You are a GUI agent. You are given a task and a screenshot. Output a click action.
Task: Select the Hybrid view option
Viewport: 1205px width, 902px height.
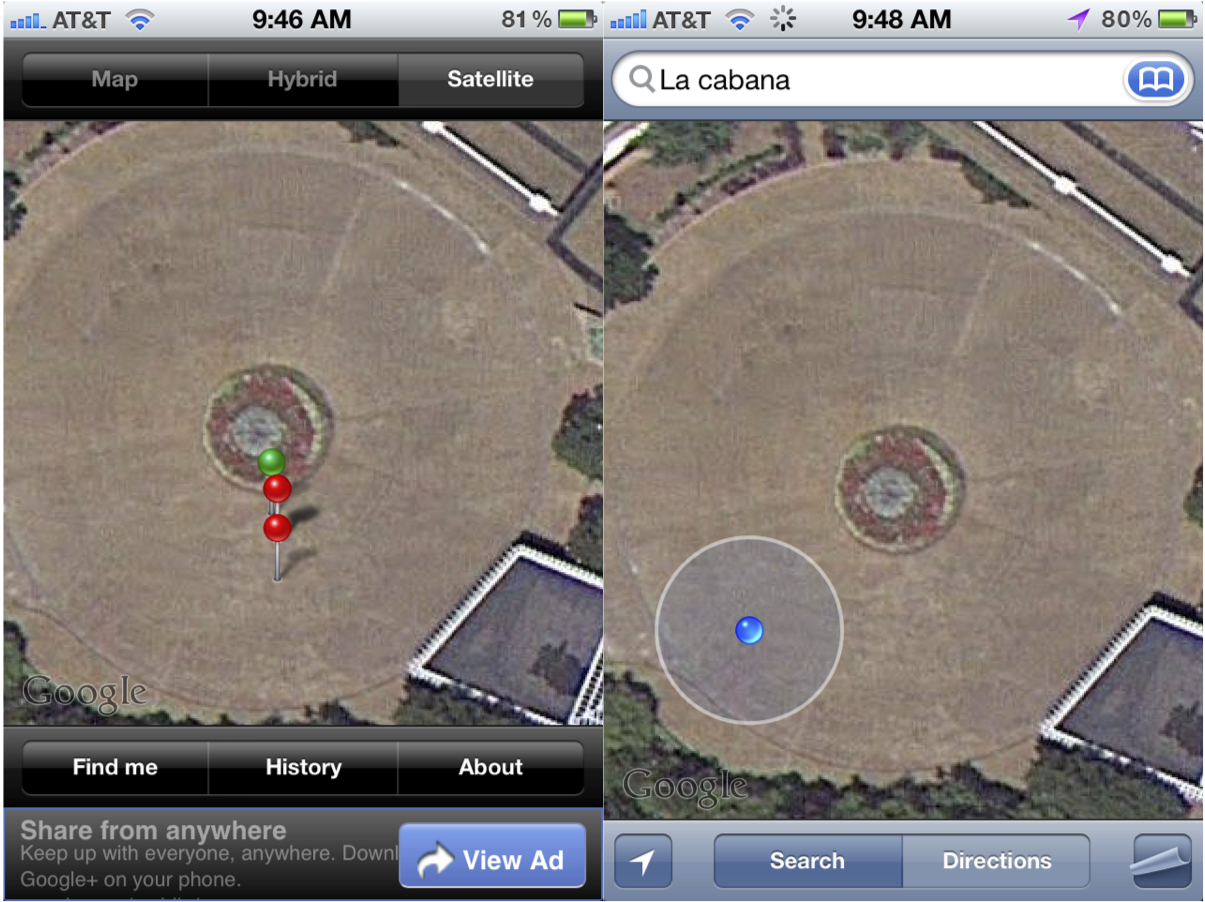click(x=302, y=80)
